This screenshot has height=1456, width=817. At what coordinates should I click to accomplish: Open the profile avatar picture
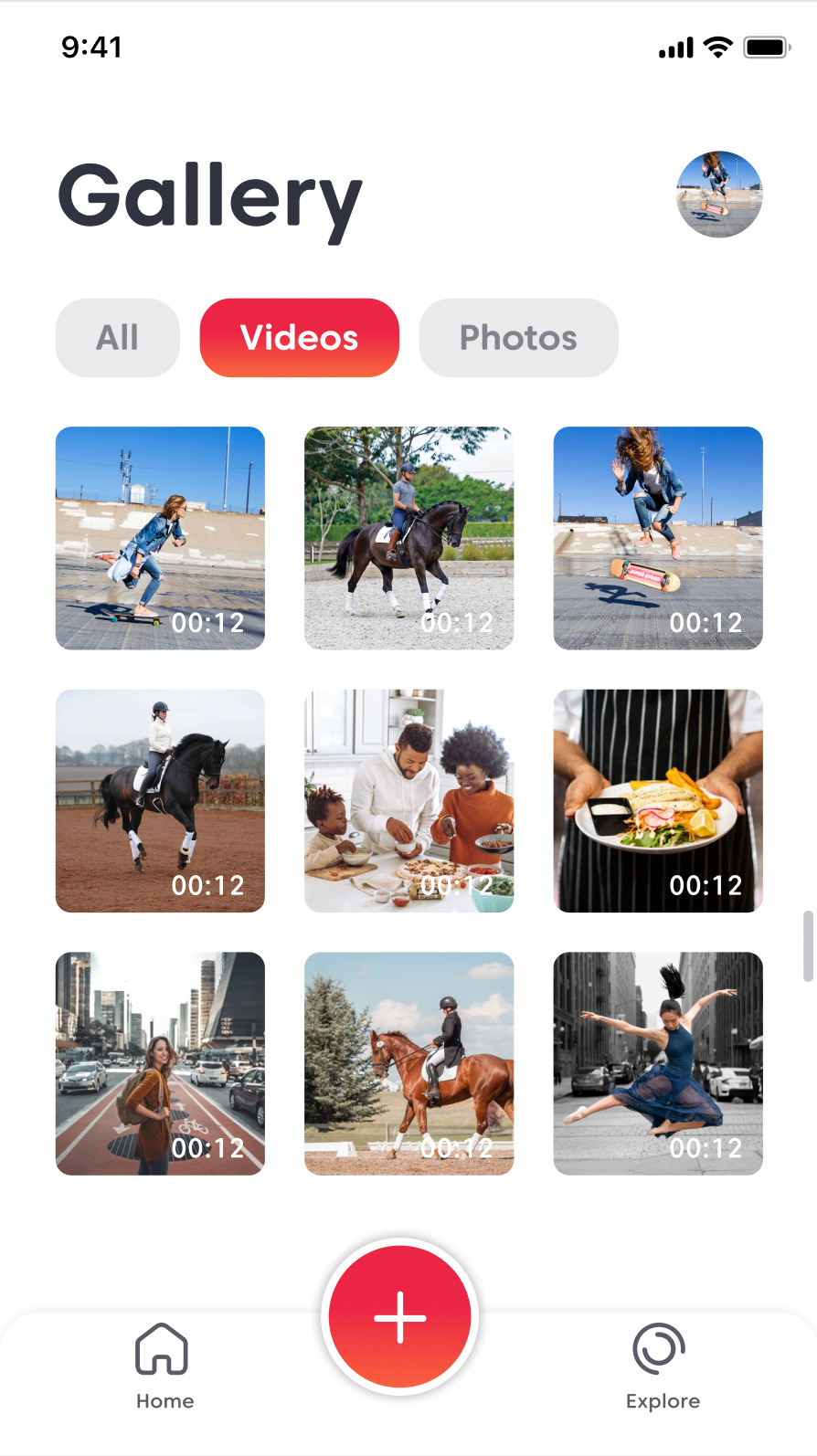[x=718, y=195]
